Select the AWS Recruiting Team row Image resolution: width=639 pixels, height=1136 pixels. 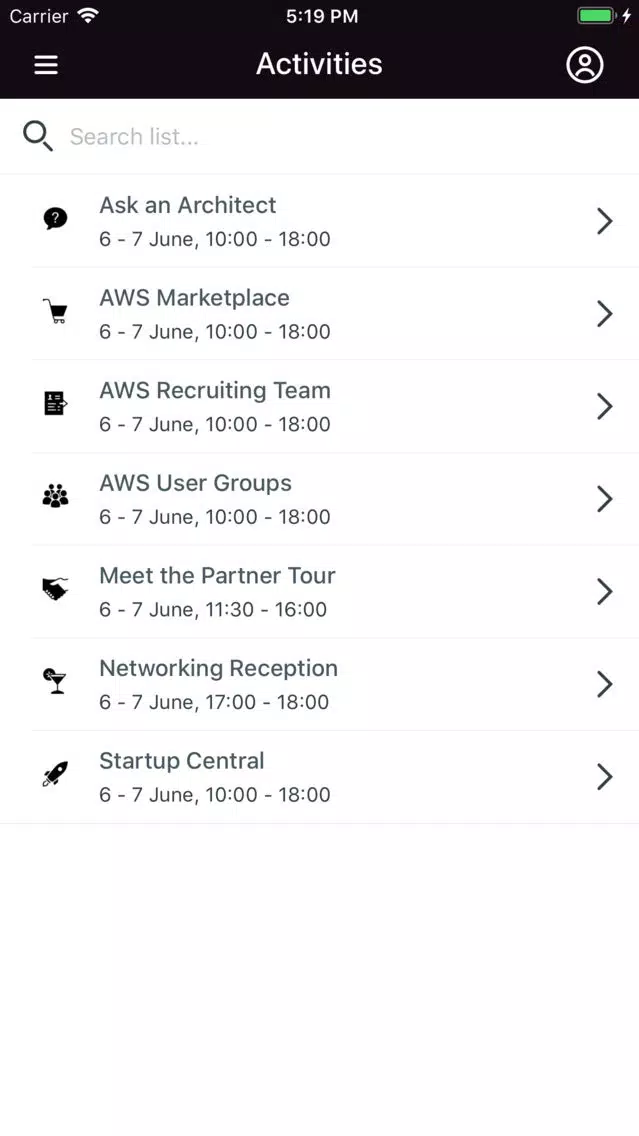coord(320,406)
